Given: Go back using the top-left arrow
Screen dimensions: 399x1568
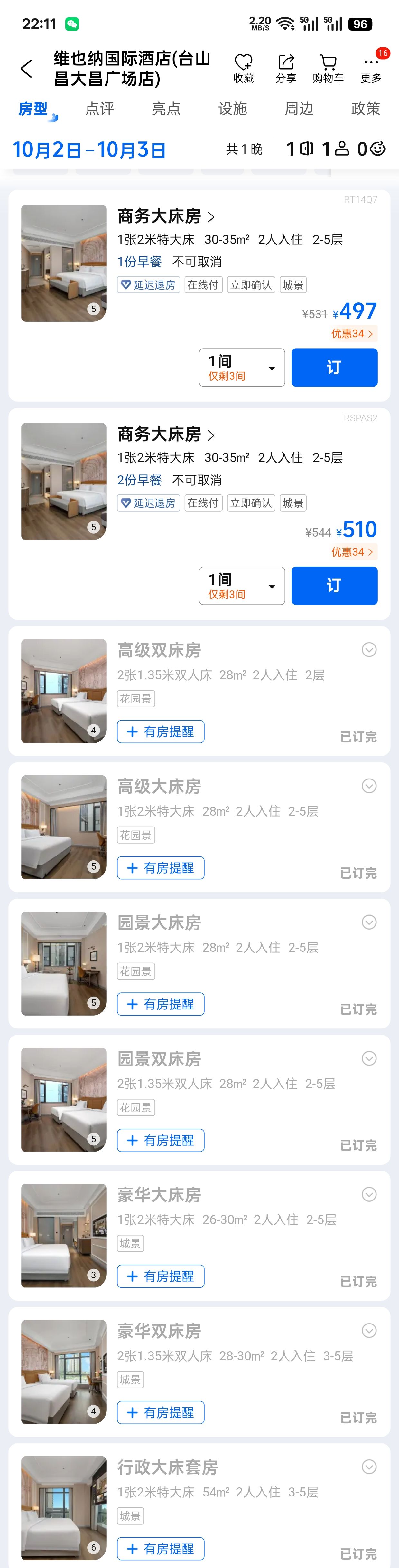Looking at the screenshot, I should 26,69.
